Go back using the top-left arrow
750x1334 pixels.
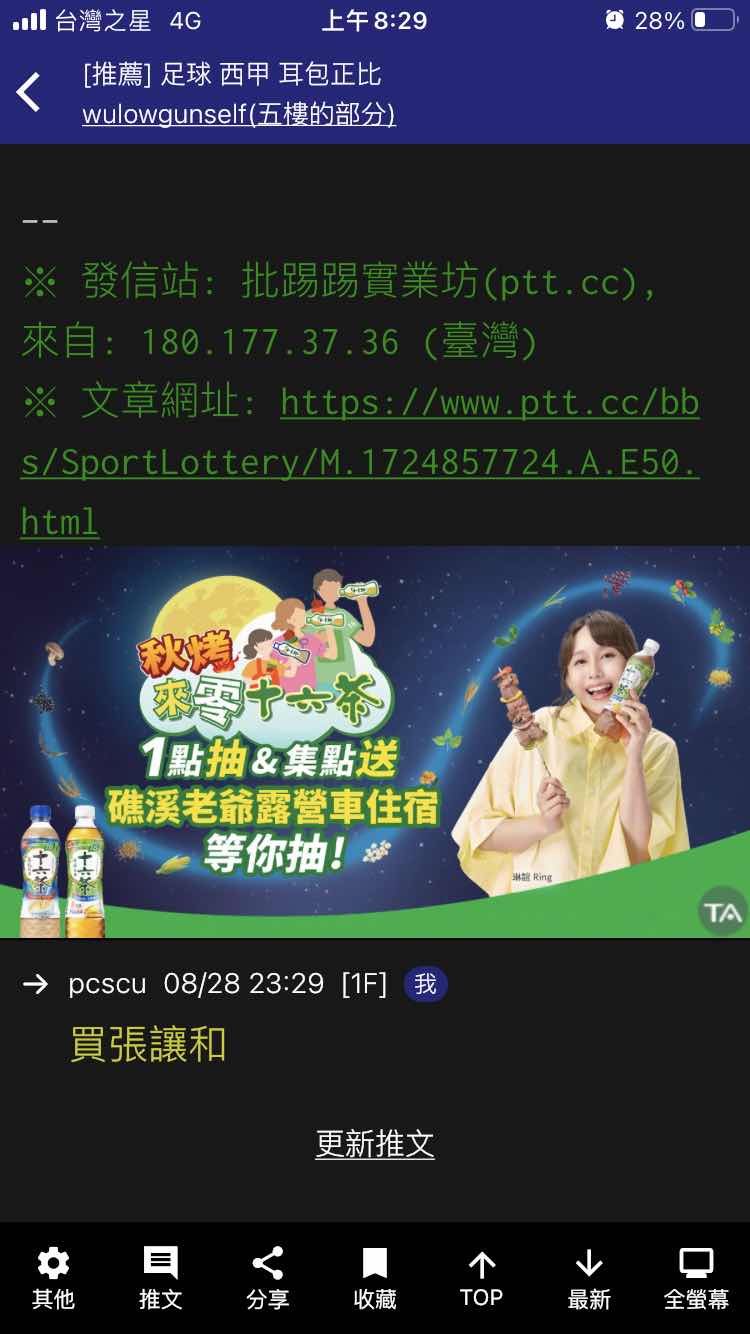29,93
